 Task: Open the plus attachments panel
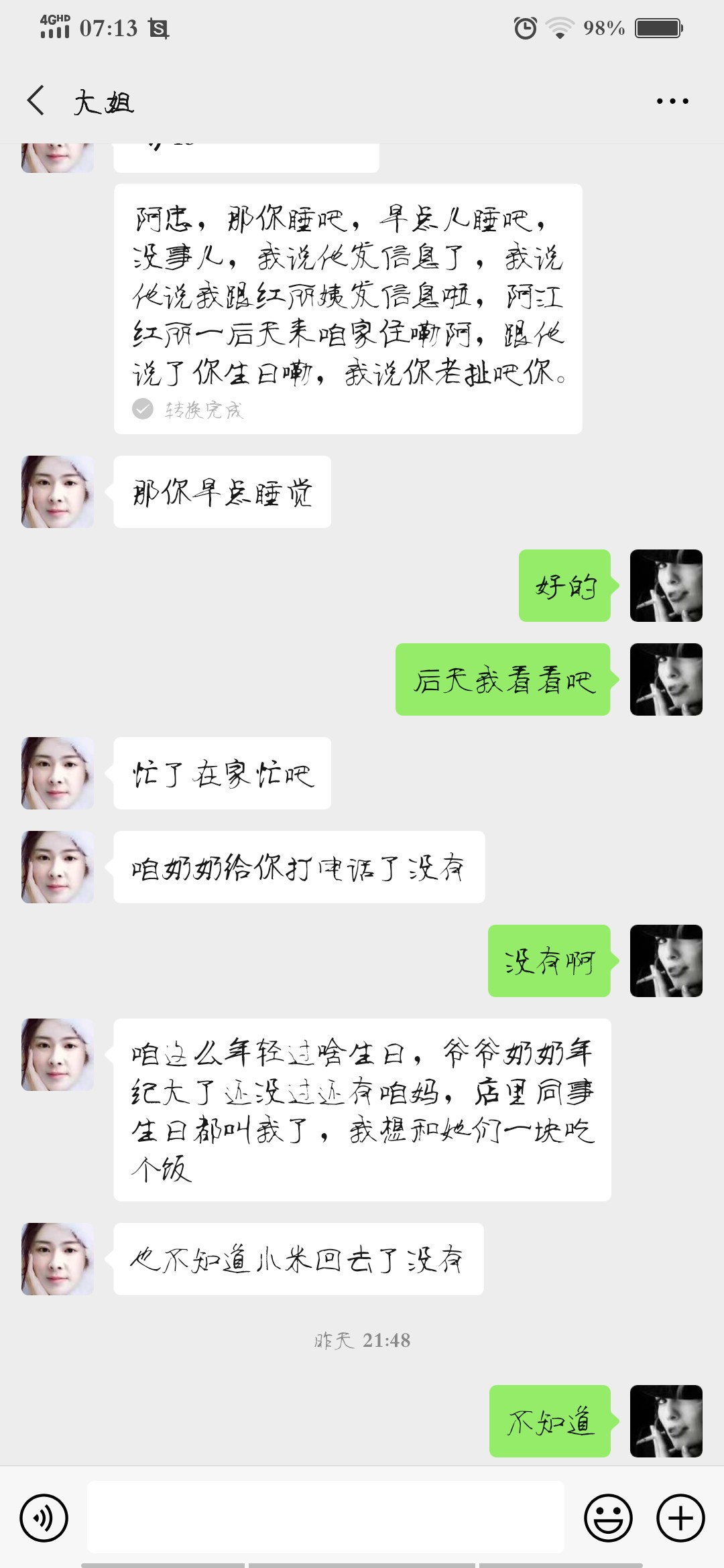point(680,1518)
